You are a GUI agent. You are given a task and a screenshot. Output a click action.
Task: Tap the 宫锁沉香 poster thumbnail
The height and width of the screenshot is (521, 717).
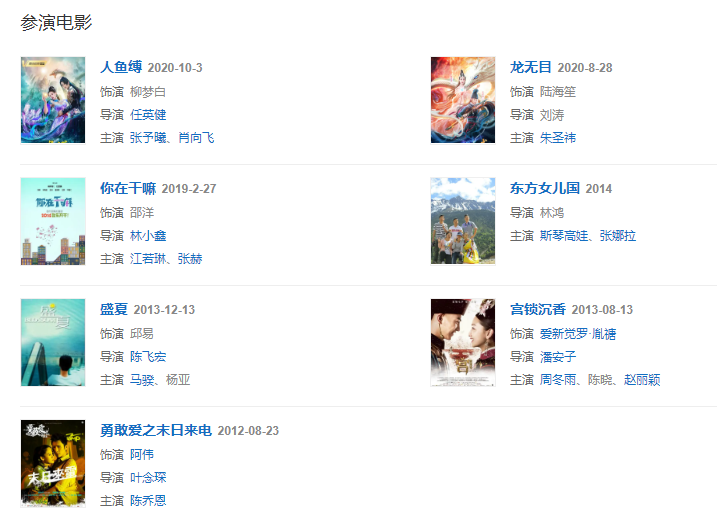(463, 342)
